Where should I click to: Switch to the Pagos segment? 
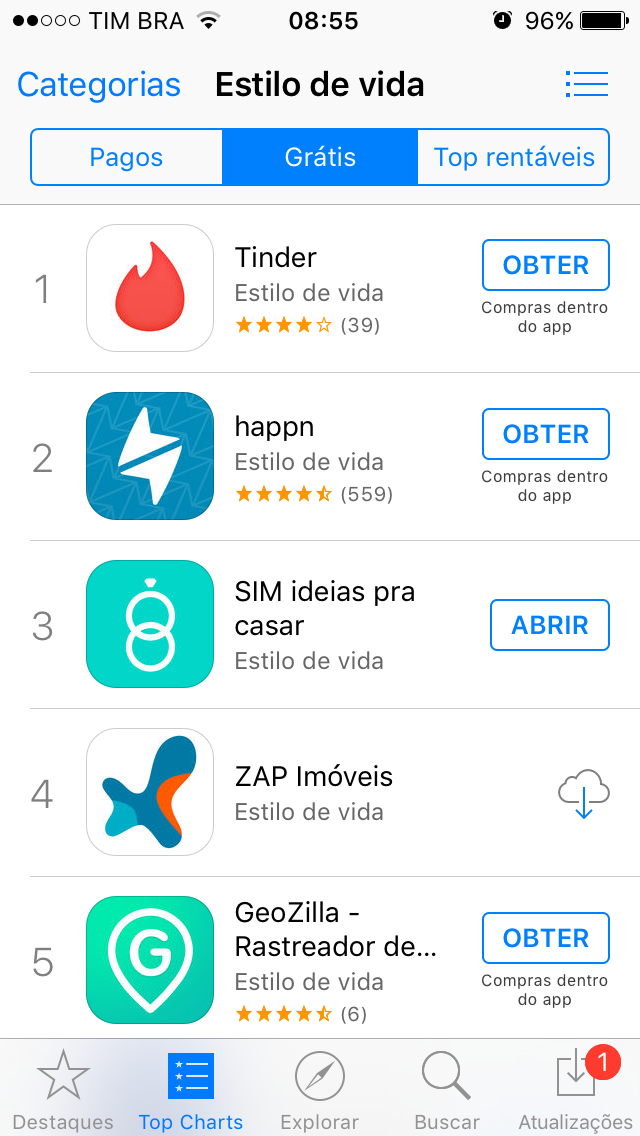pyautogui.click(x=126, y=157)
